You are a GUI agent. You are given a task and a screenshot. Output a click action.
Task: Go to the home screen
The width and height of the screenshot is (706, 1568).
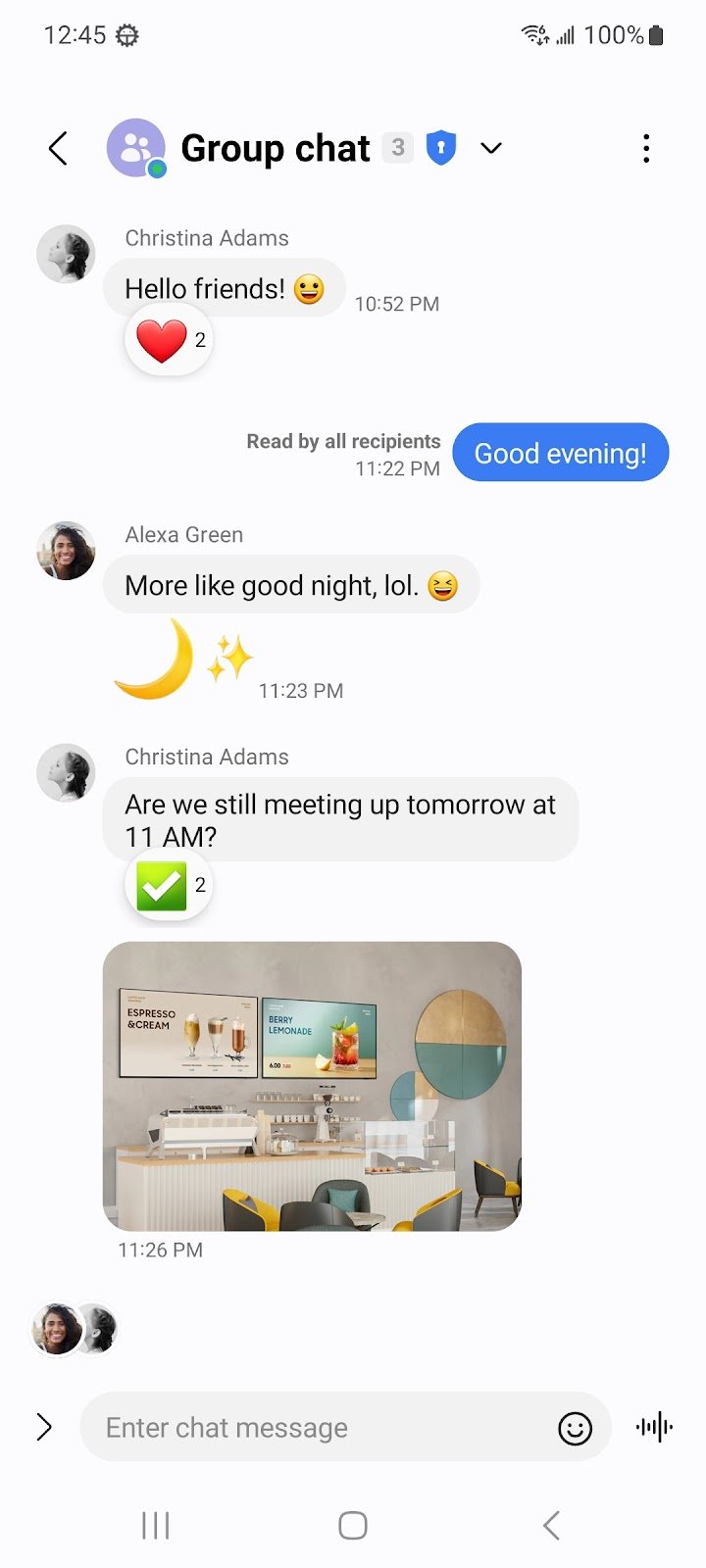353,1525
